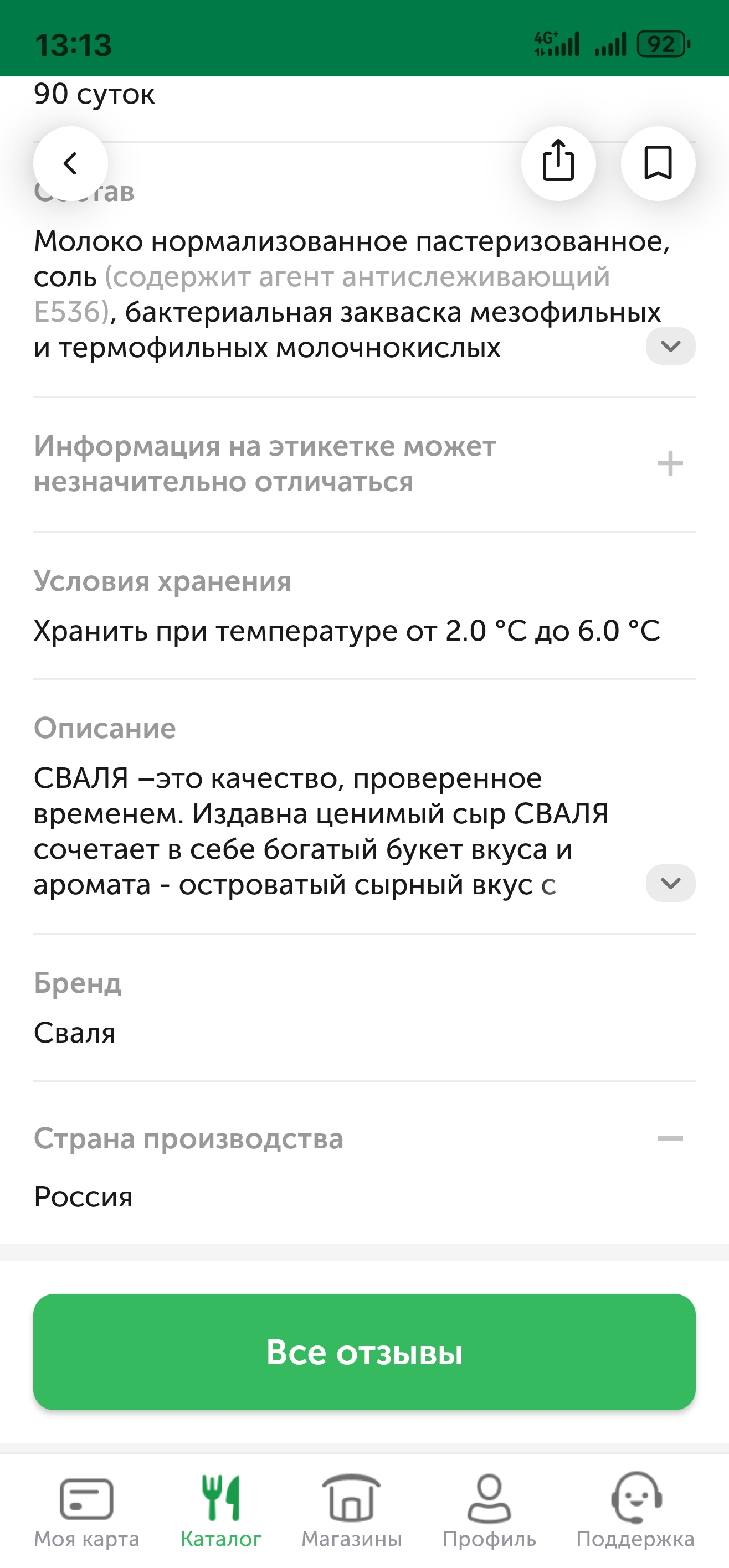The width and height of the screenshot is (729, 1568).
Task: Collapse the Страна производства section
Action: (x=670, y=1138)
